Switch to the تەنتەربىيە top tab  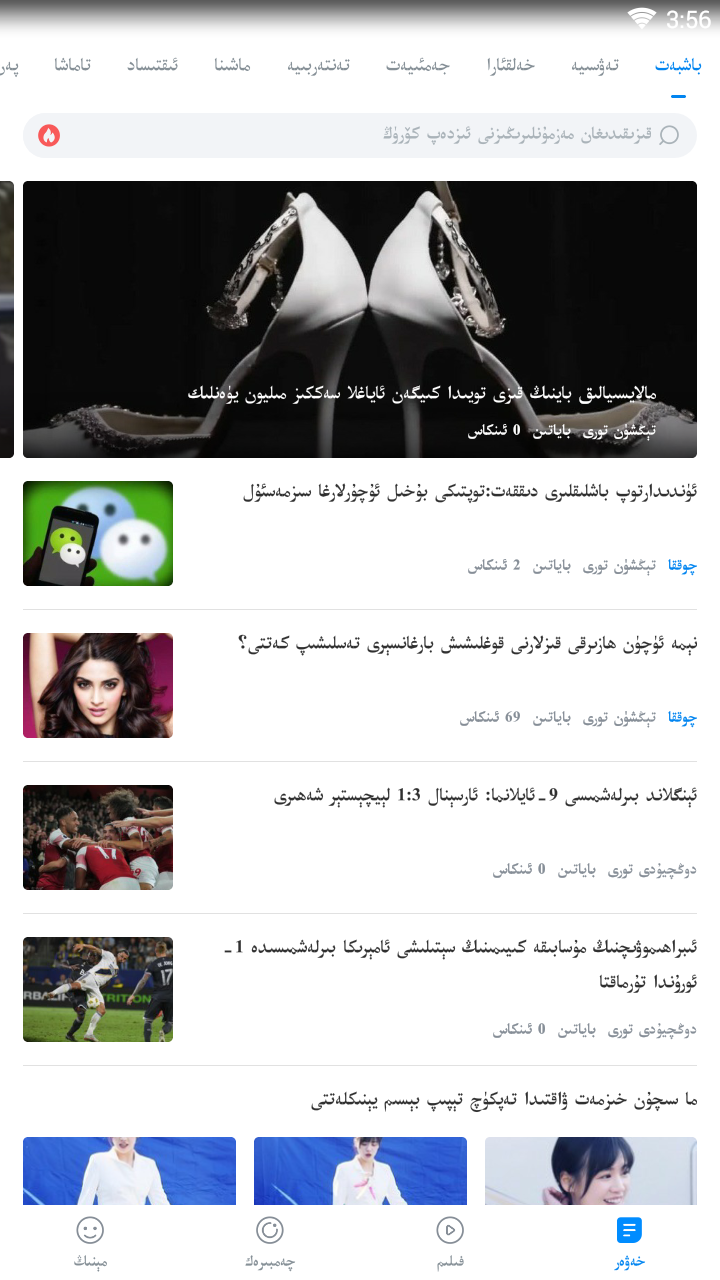tap(319, 65)
